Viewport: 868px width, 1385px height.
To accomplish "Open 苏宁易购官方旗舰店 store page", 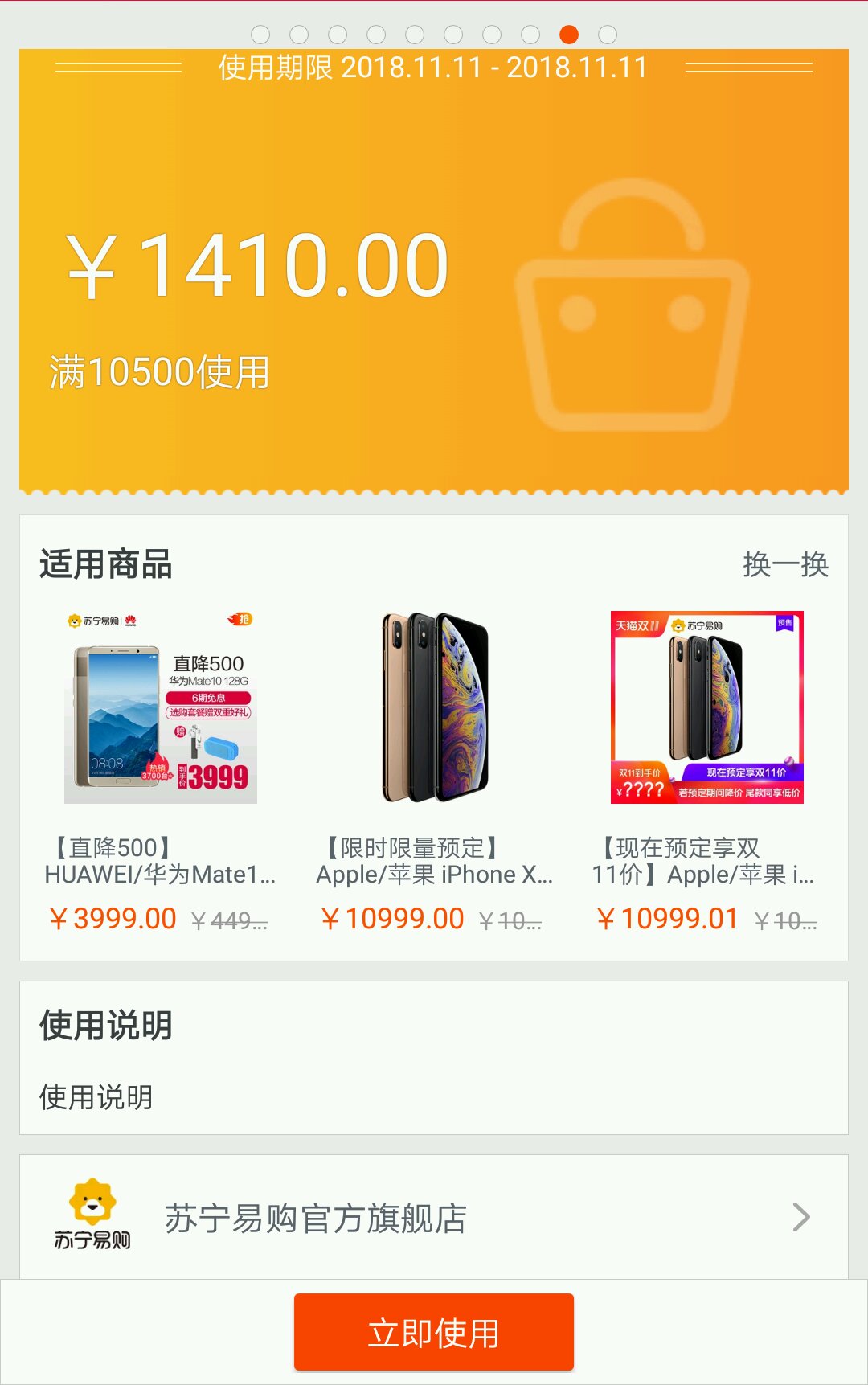I will pyautogui.click(x=434, y=1217).
